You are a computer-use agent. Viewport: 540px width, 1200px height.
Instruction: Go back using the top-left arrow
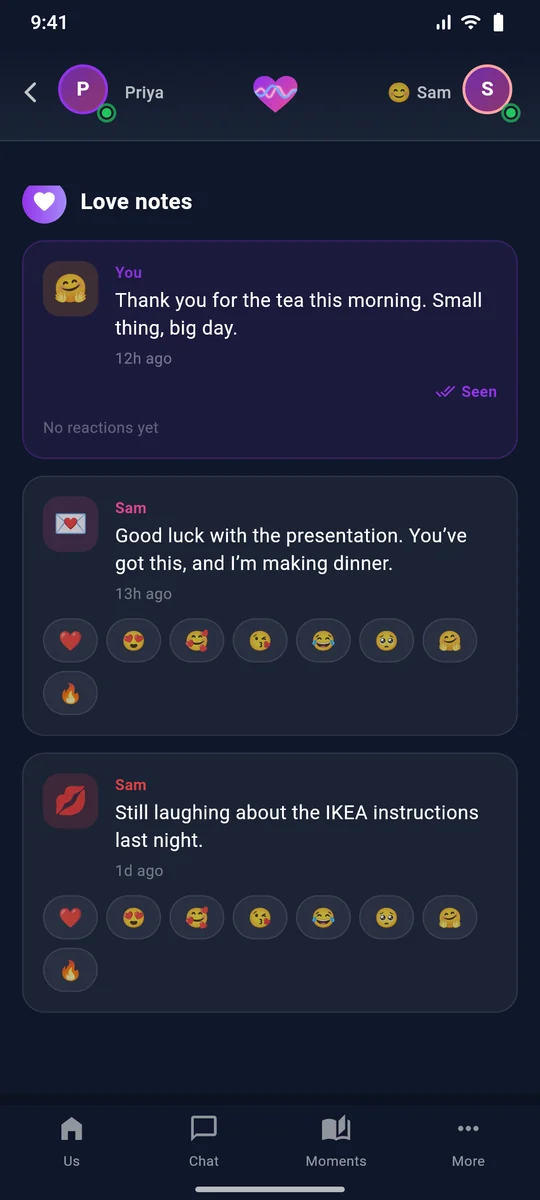(x=31, y=92)
